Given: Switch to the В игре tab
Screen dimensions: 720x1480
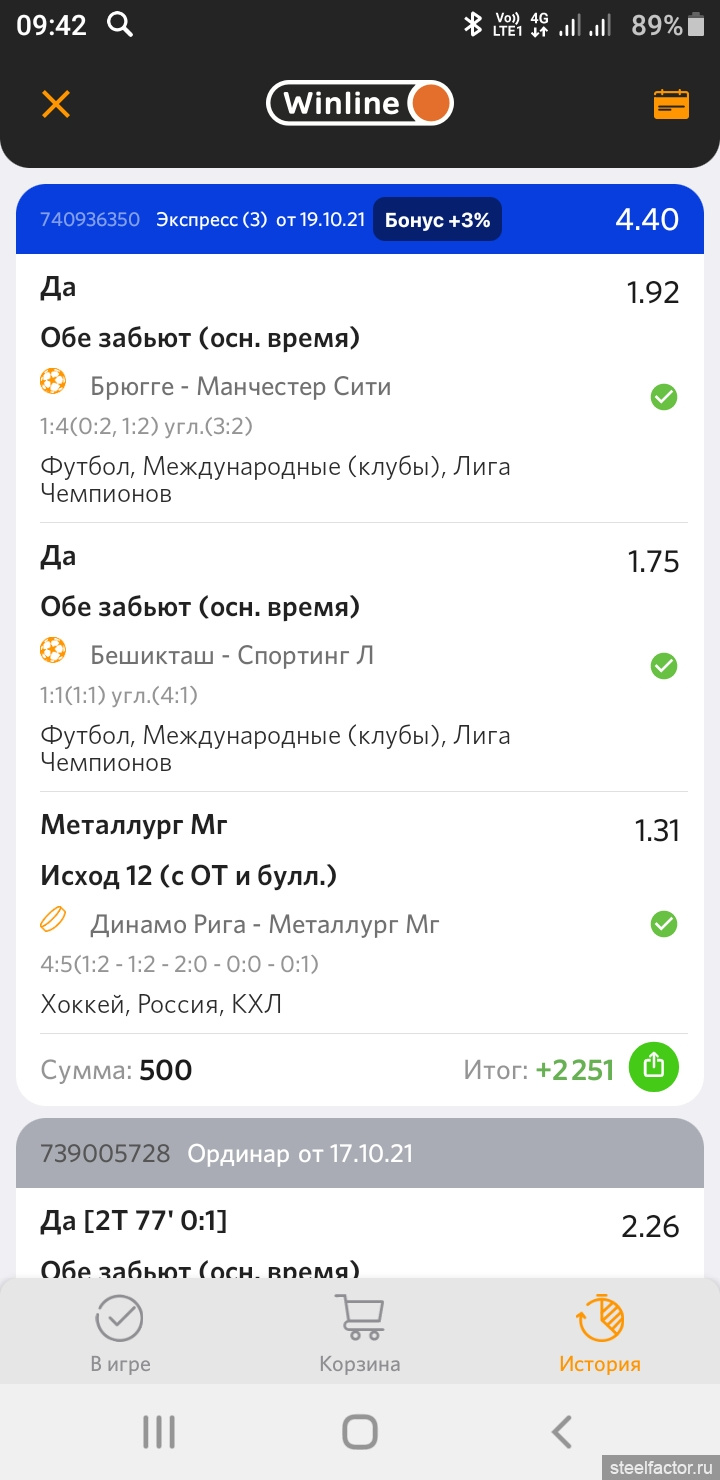Looking at the screenshot, I should tap(120, 1332).
